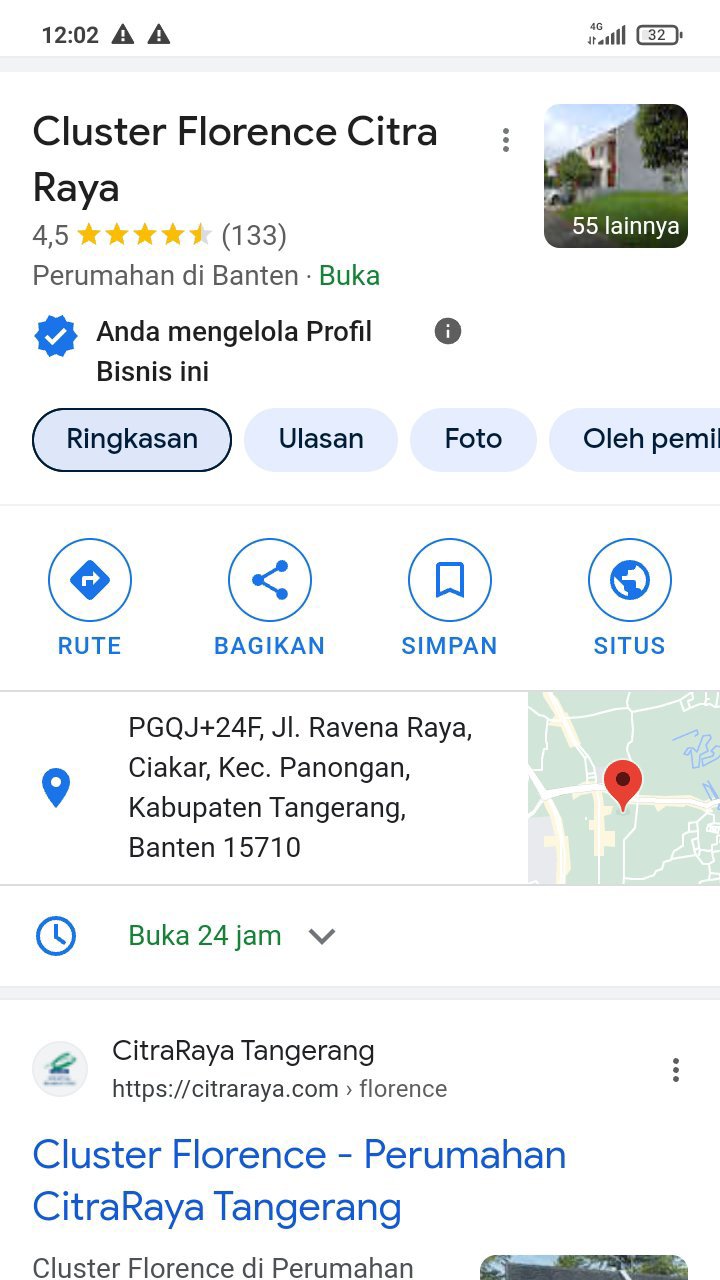Image resolution: width=720 pixels, height=1280 pixels.
Task: Expand the Buka 24 jam opening hours
Action: (x=321, y=936)
